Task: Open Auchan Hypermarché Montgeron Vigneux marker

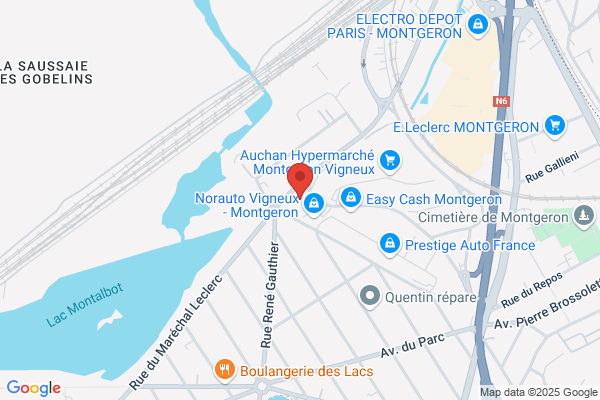Action: point(390,162)
